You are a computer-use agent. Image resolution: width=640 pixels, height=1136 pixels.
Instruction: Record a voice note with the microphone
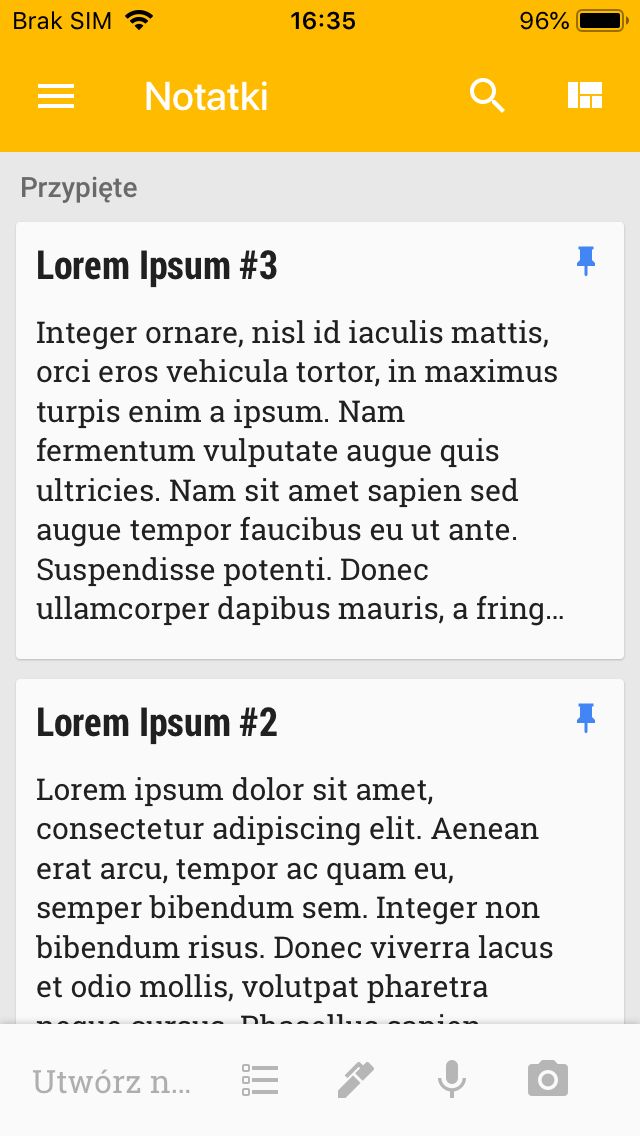pyautogui.click(x=452, y=1080)
